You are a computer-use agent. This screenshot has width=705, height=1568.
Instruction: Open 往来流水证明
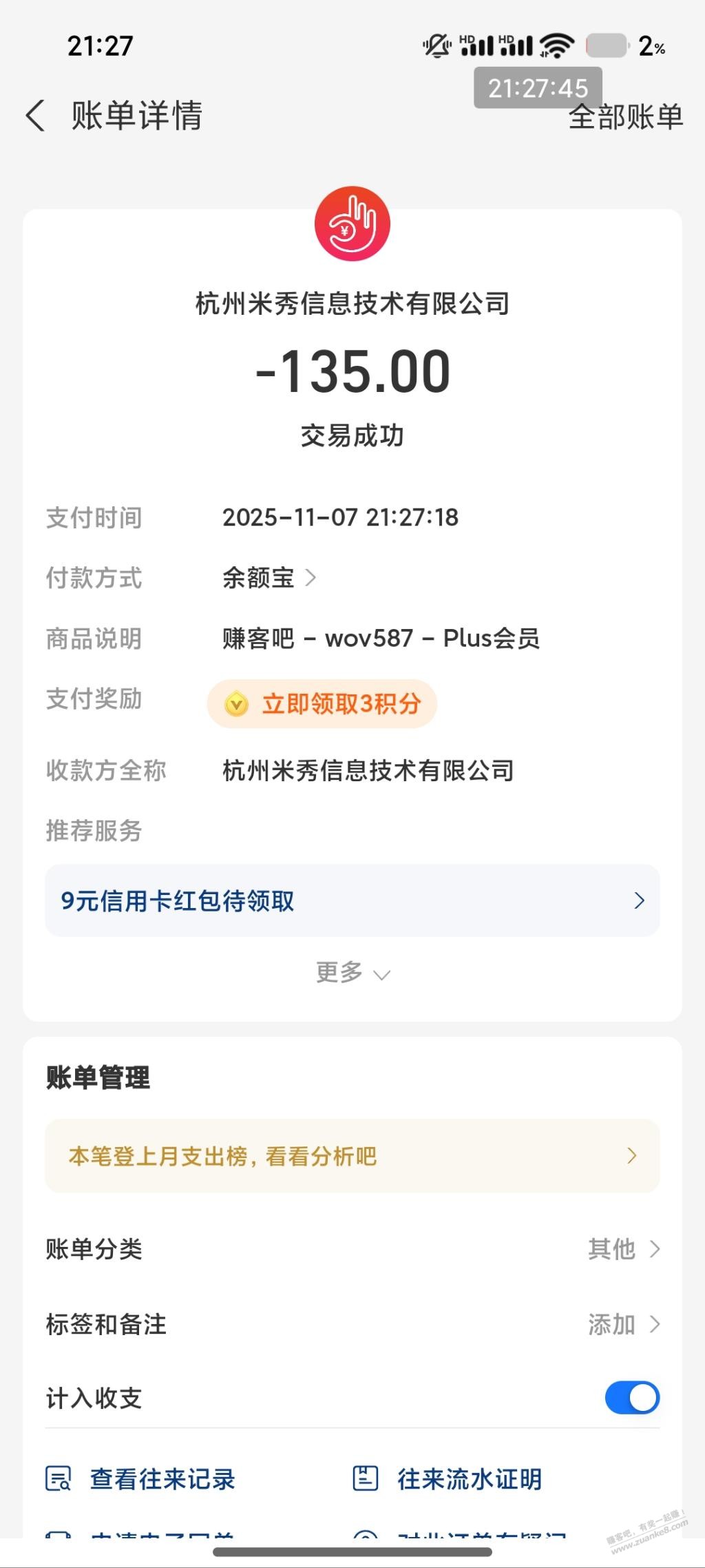pos(448,1479)
